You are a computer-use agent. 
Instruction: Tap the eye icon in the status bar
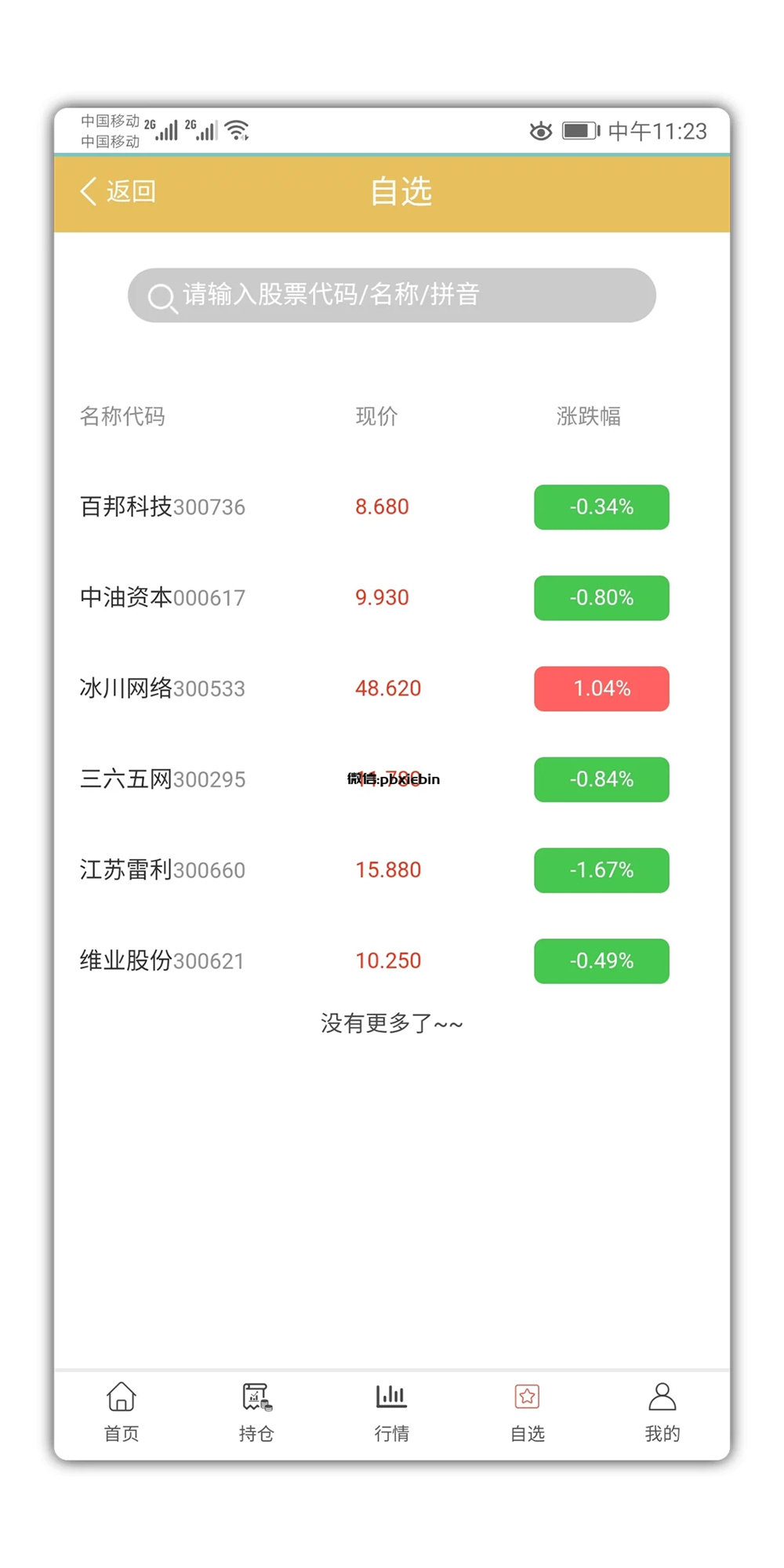point(542,131)
